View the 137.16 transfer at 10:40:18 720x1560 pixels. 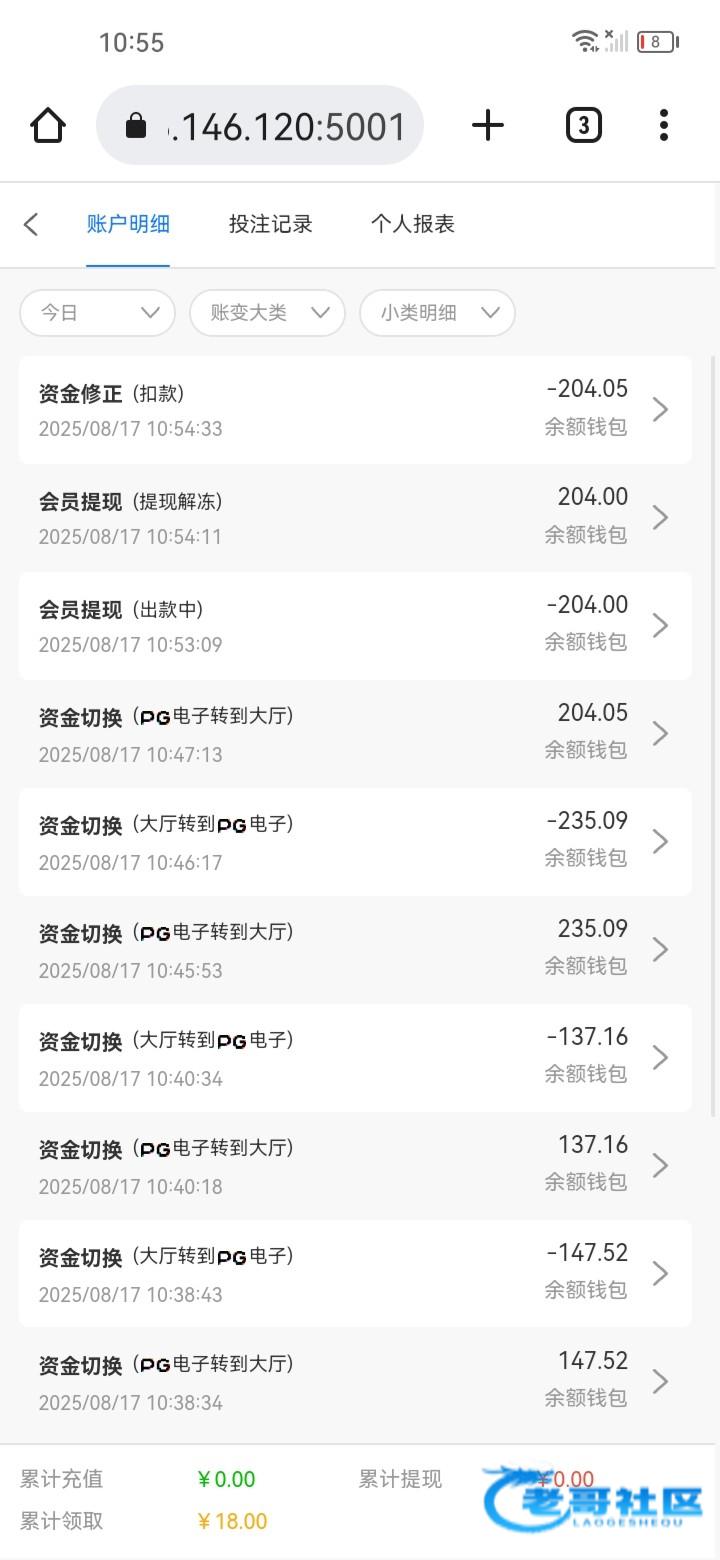click(355, 1166)
